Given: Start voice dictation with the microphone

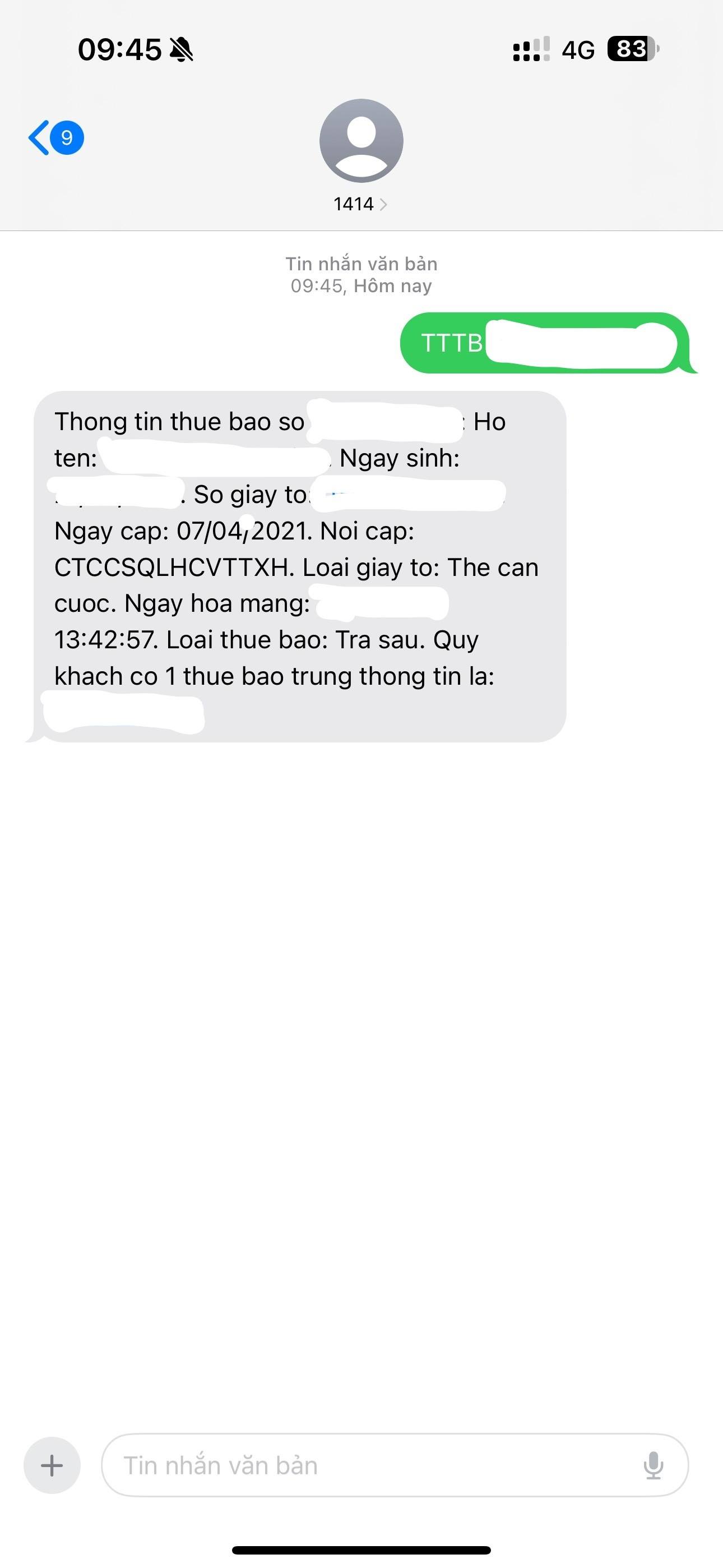Looking at the screenshot, I should pyautogui.click(x=653, y=1466).
